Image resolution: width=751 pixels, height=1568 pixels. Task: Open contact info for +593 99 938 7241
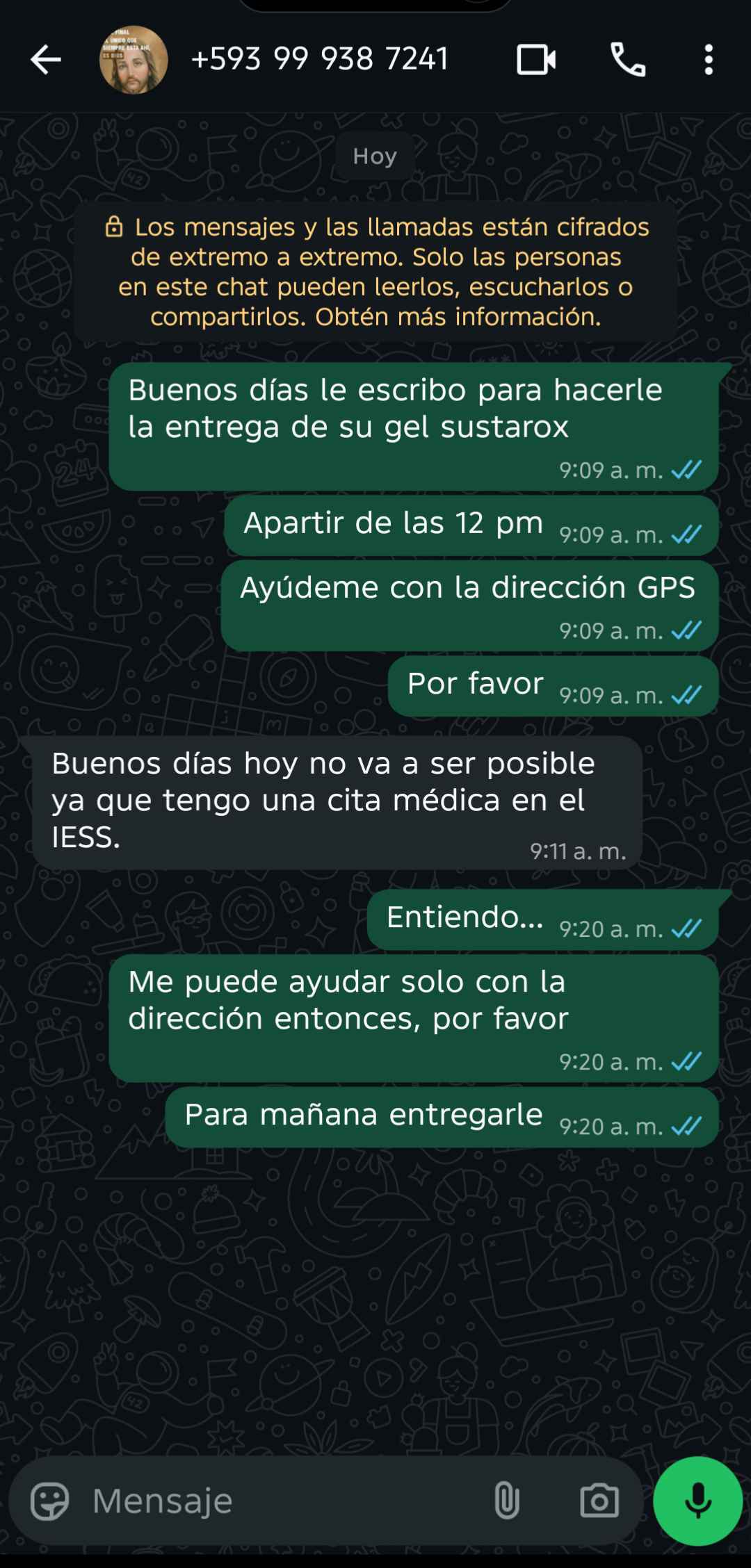point(320,60)
